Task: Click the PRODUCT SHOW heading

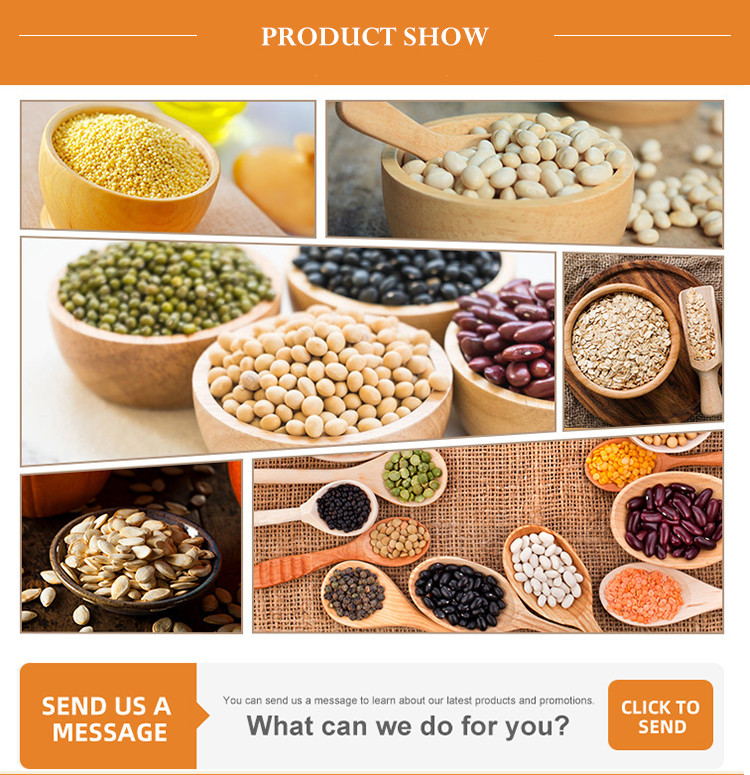Action: pos(374,36)
